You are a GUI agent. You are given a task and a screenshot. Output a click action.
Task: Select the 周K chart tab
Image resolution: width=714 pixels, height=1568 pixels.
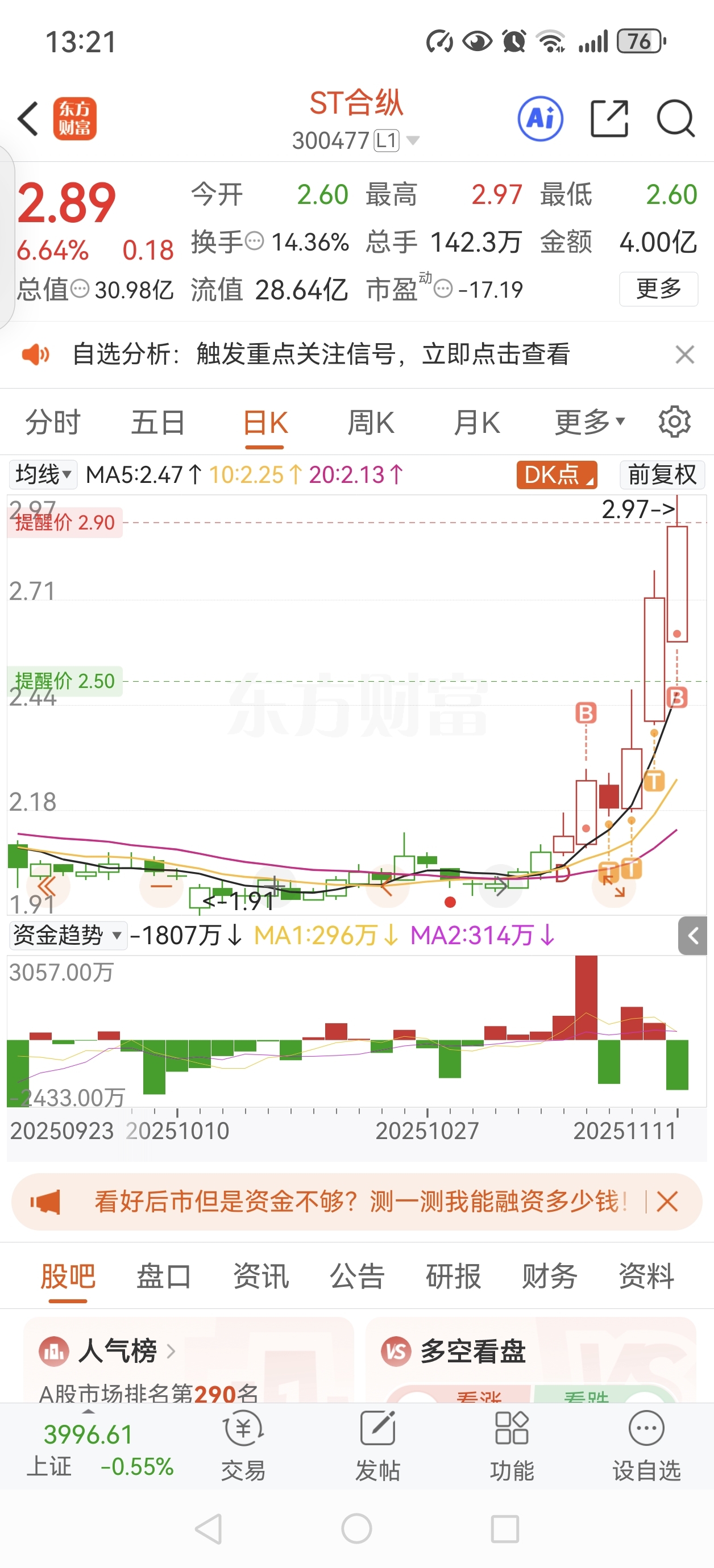[371, 423]
